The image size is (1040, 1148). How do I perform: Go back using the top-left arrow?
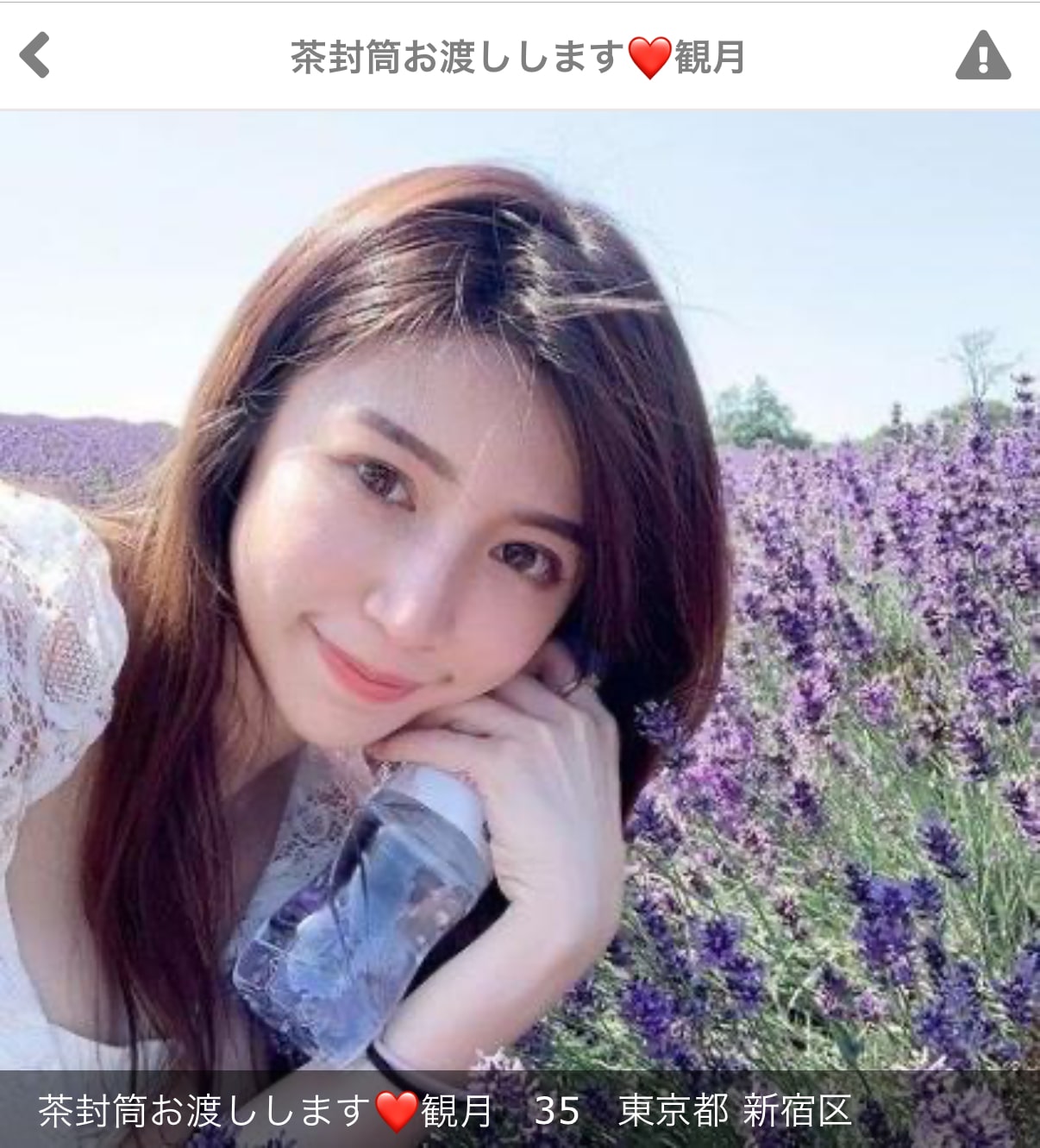pos(35,56)
